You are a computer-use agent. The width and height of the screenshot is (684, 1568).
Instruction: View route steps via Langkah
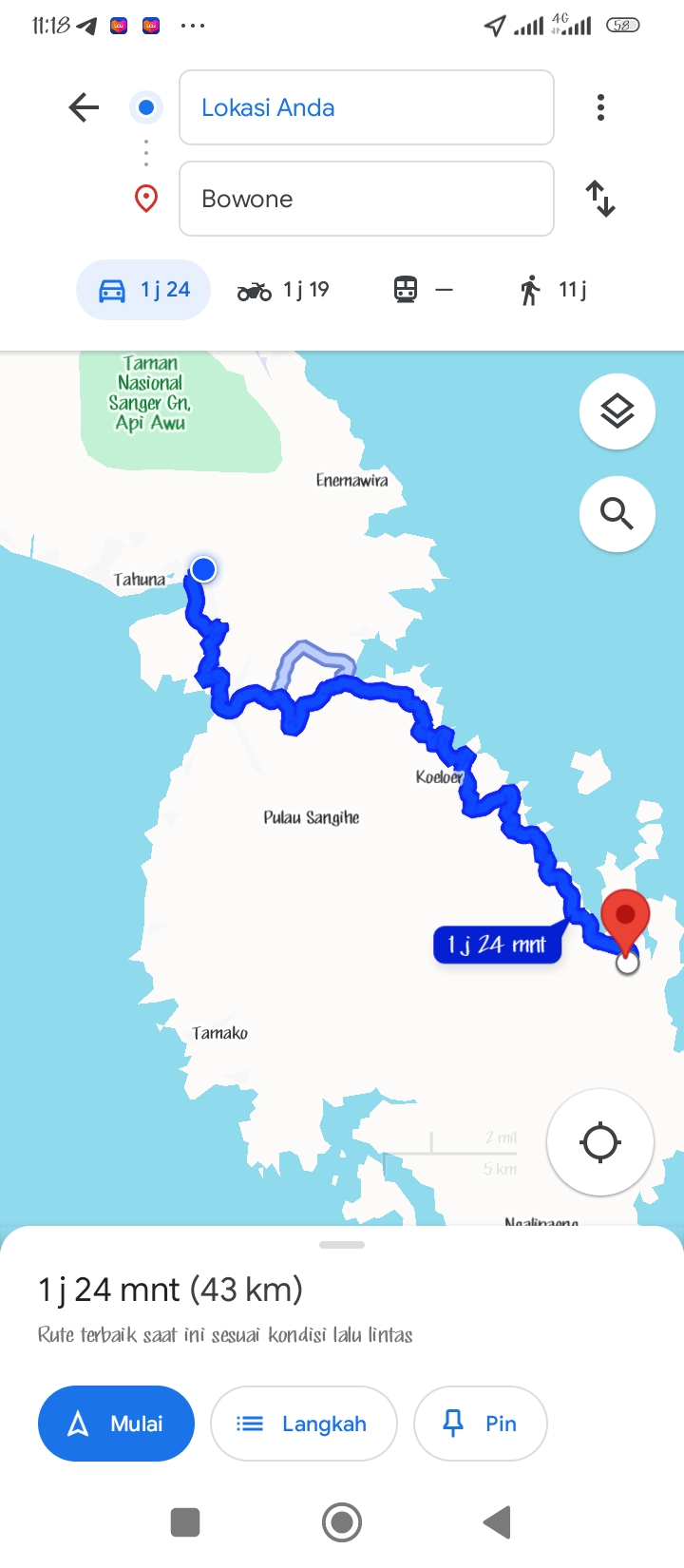pos(303,1424)
